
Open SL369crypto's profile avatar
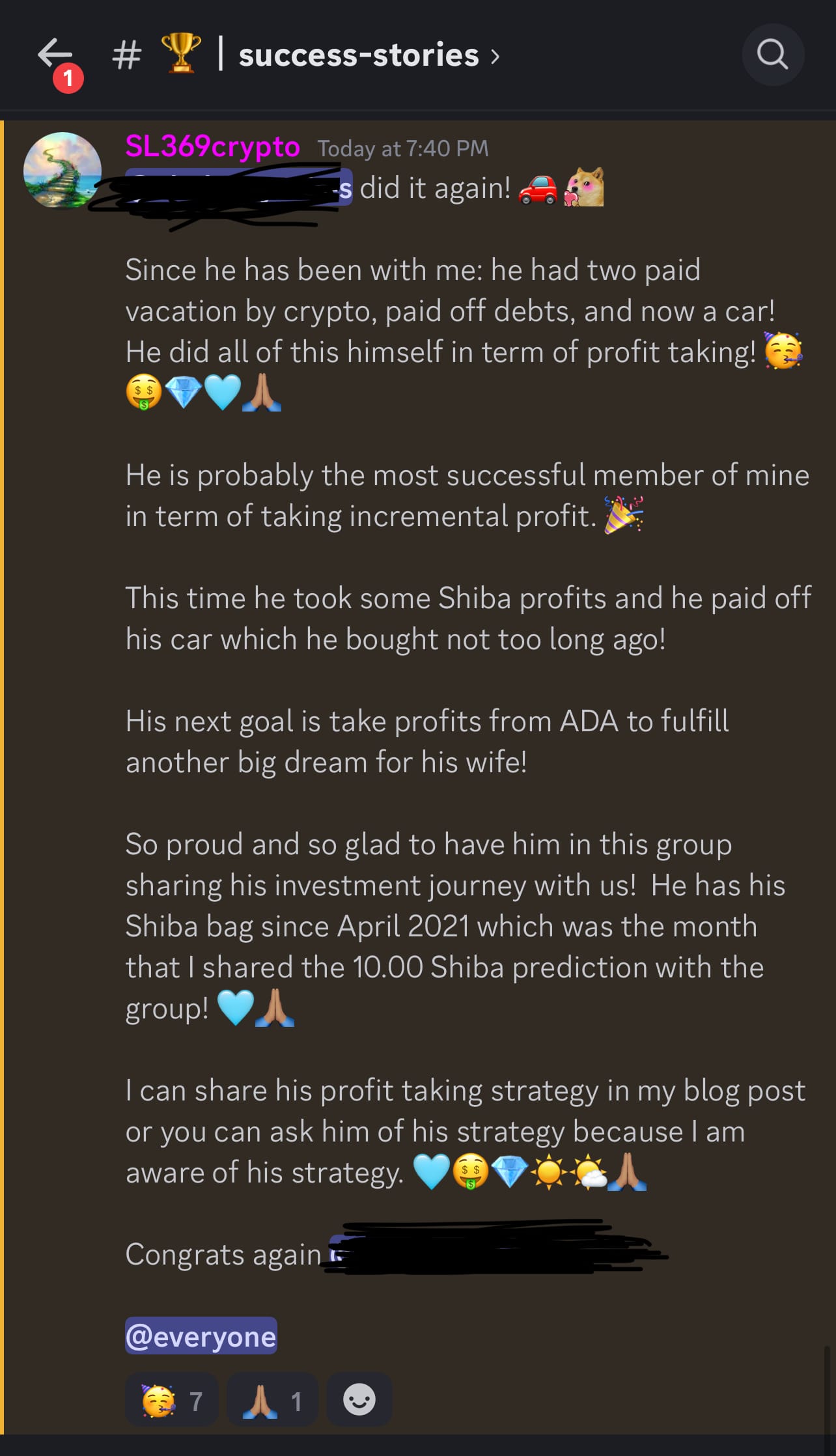tap(63, 171)
